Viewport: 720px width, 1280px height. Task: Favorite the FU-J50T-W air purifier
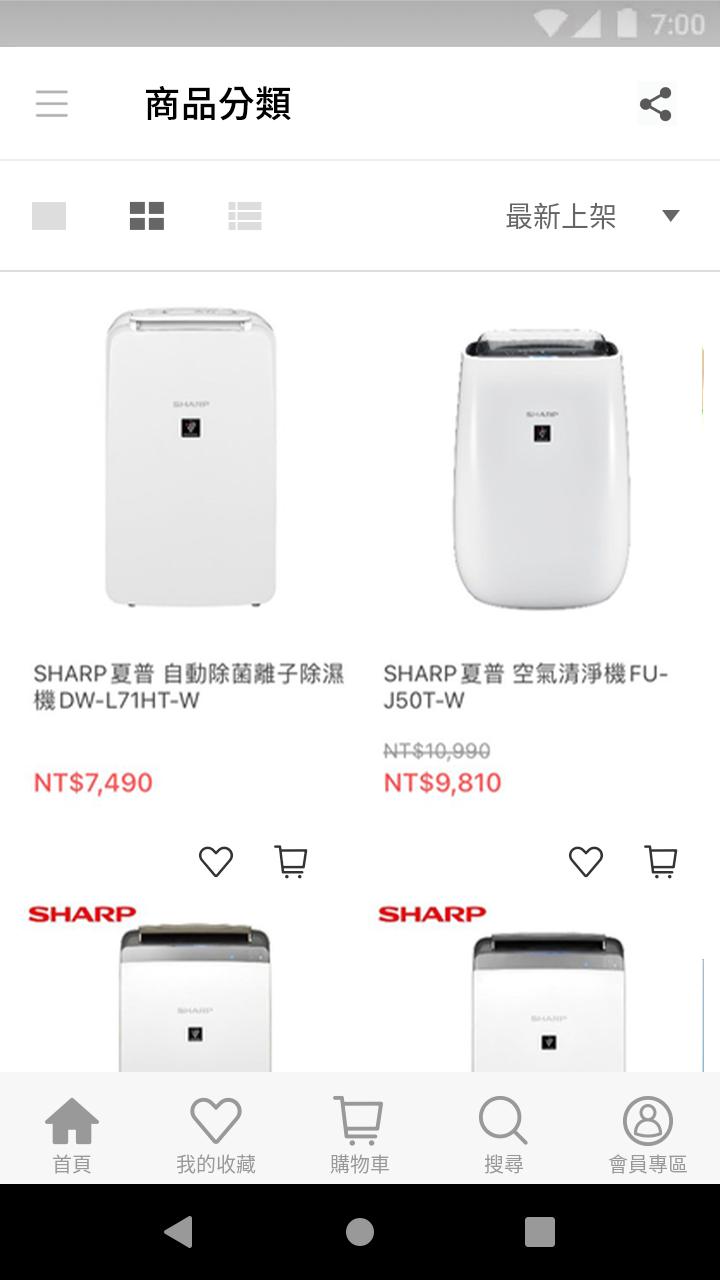click(x=586, y=861)
